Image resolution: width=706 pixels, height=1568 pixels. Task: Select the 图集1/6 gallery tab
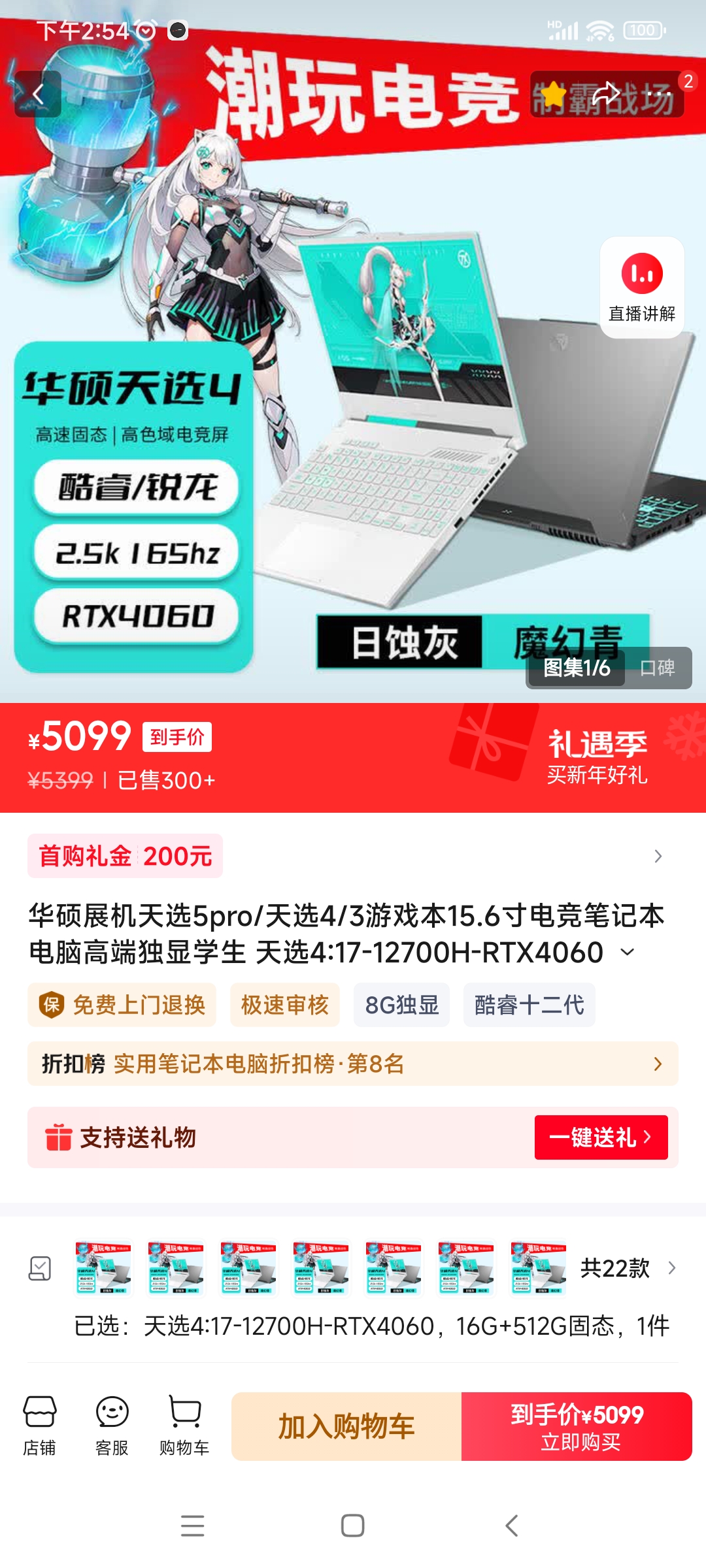(577, 668)
